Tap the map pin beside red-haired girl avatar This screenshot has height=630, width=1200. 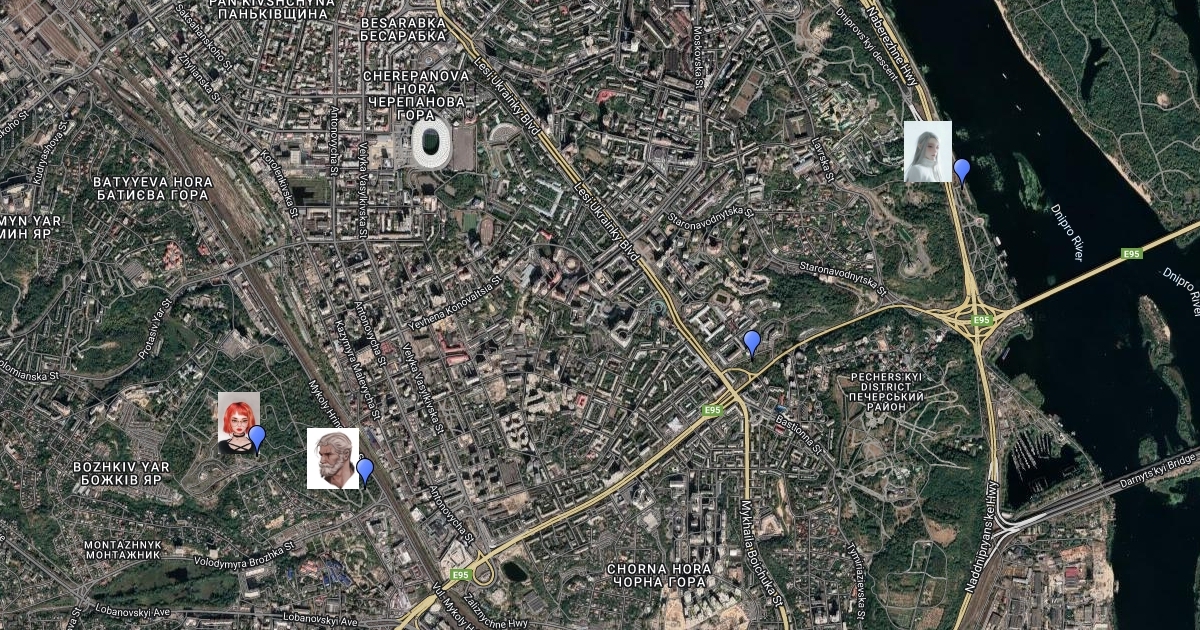(257, 438)
